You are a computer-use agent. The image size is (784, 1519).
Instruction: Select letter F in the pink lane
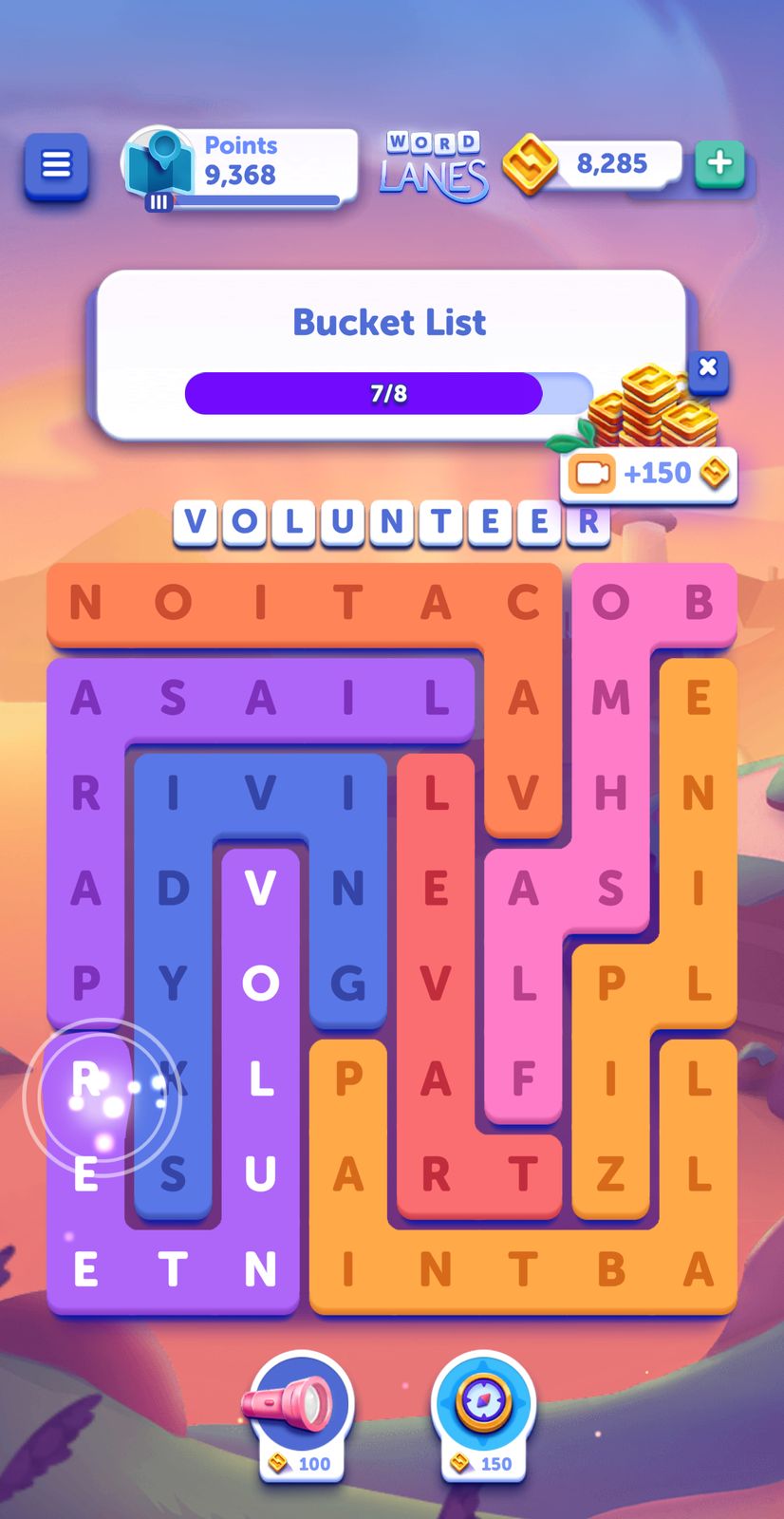click(x=523, y=1078)
